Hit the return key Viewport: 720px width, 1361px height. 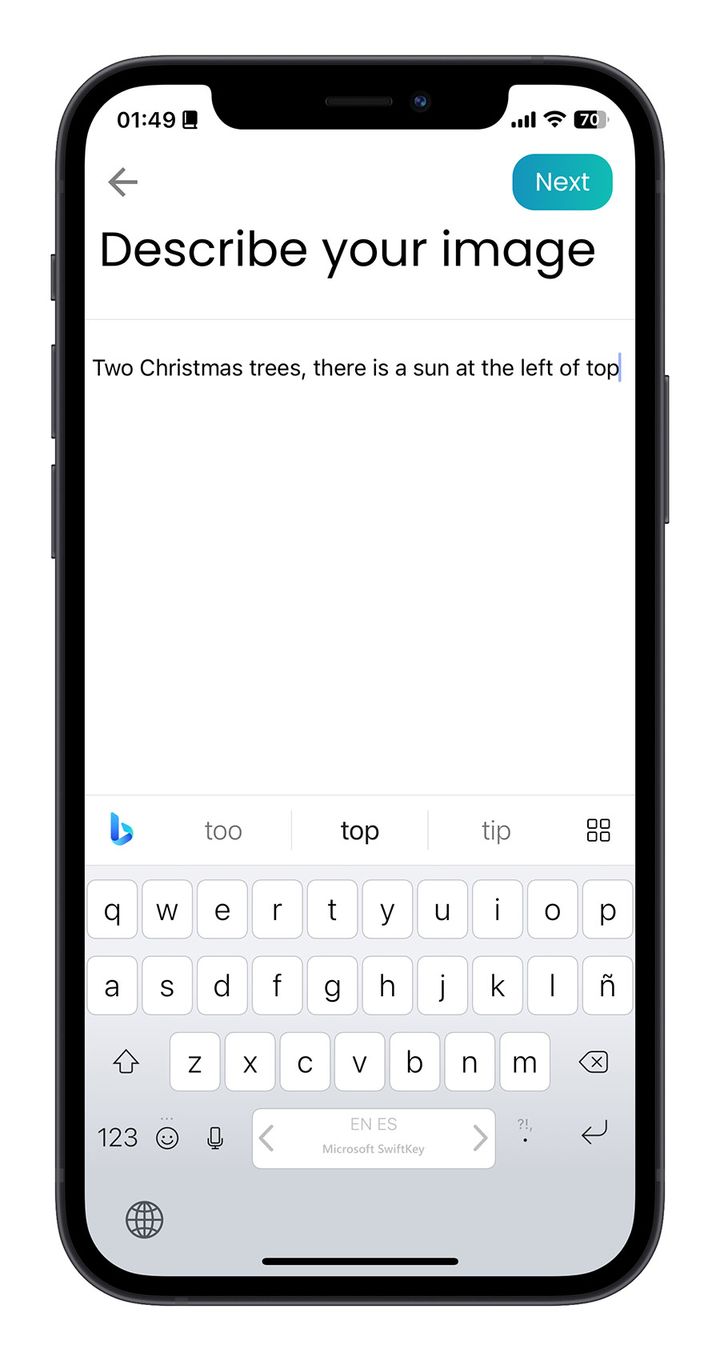[594, 1134]
